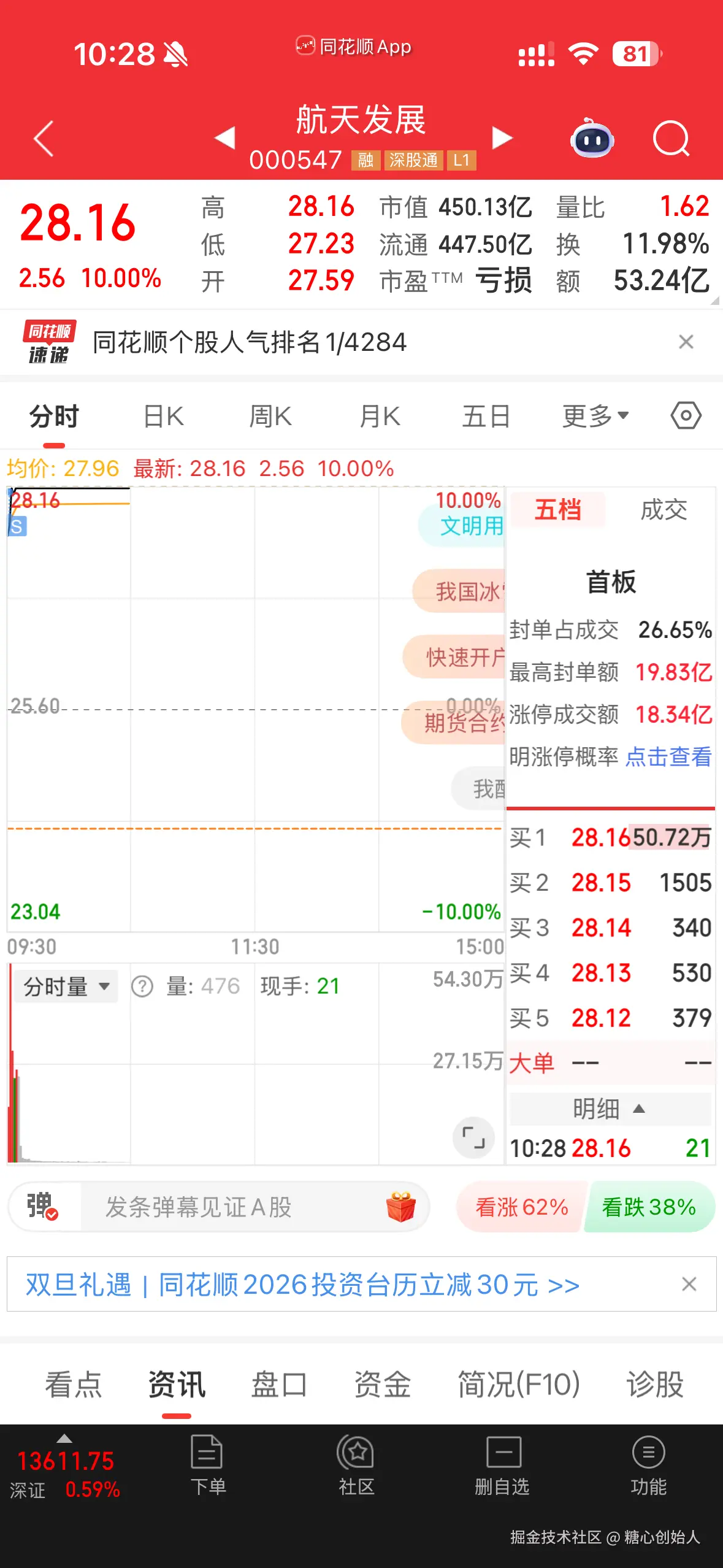The image size is (723, 1568).
Task: Switch to the 资讯 news tab
Action: pyautogui.click(x=177, y=1385)
